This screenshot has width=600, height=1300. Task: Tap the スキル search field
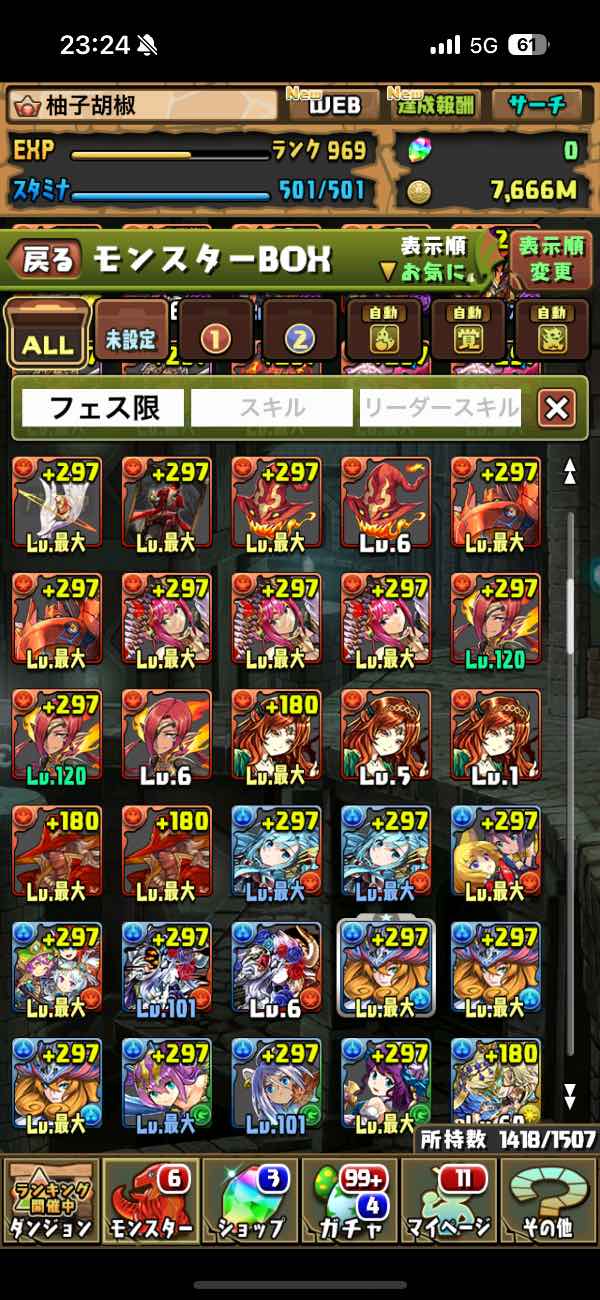click(x=272, y=408)
